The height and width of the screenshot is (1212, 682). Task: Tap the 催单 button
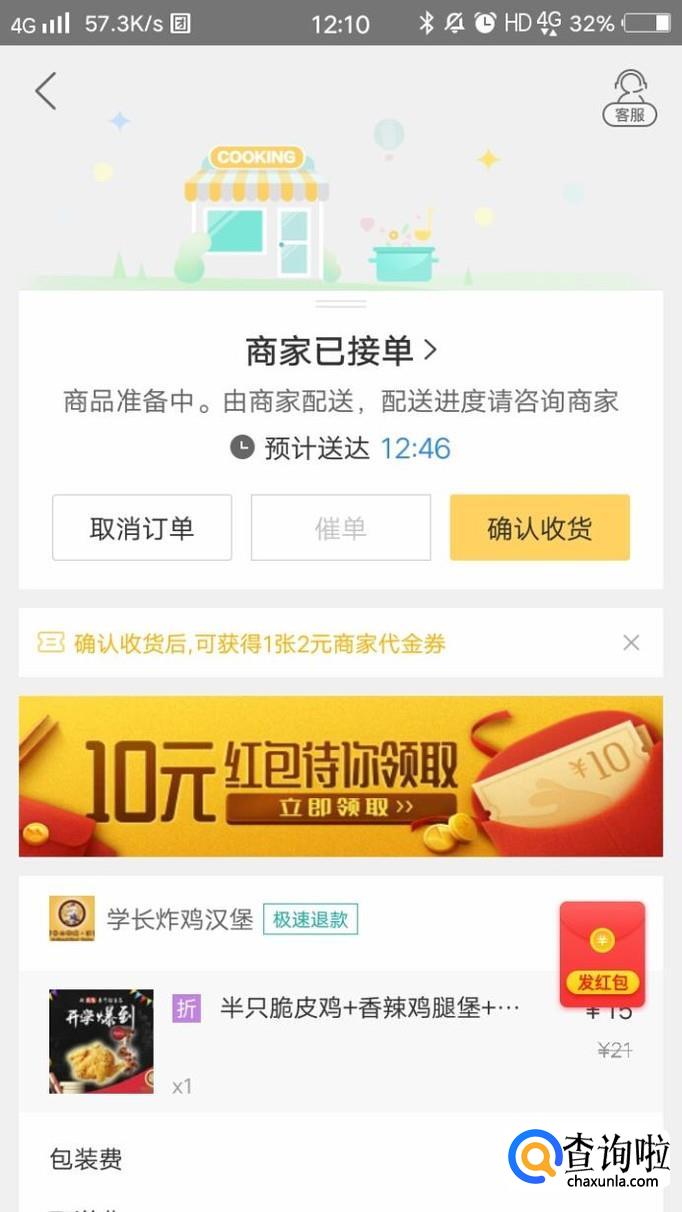click(x=341, y=528)
